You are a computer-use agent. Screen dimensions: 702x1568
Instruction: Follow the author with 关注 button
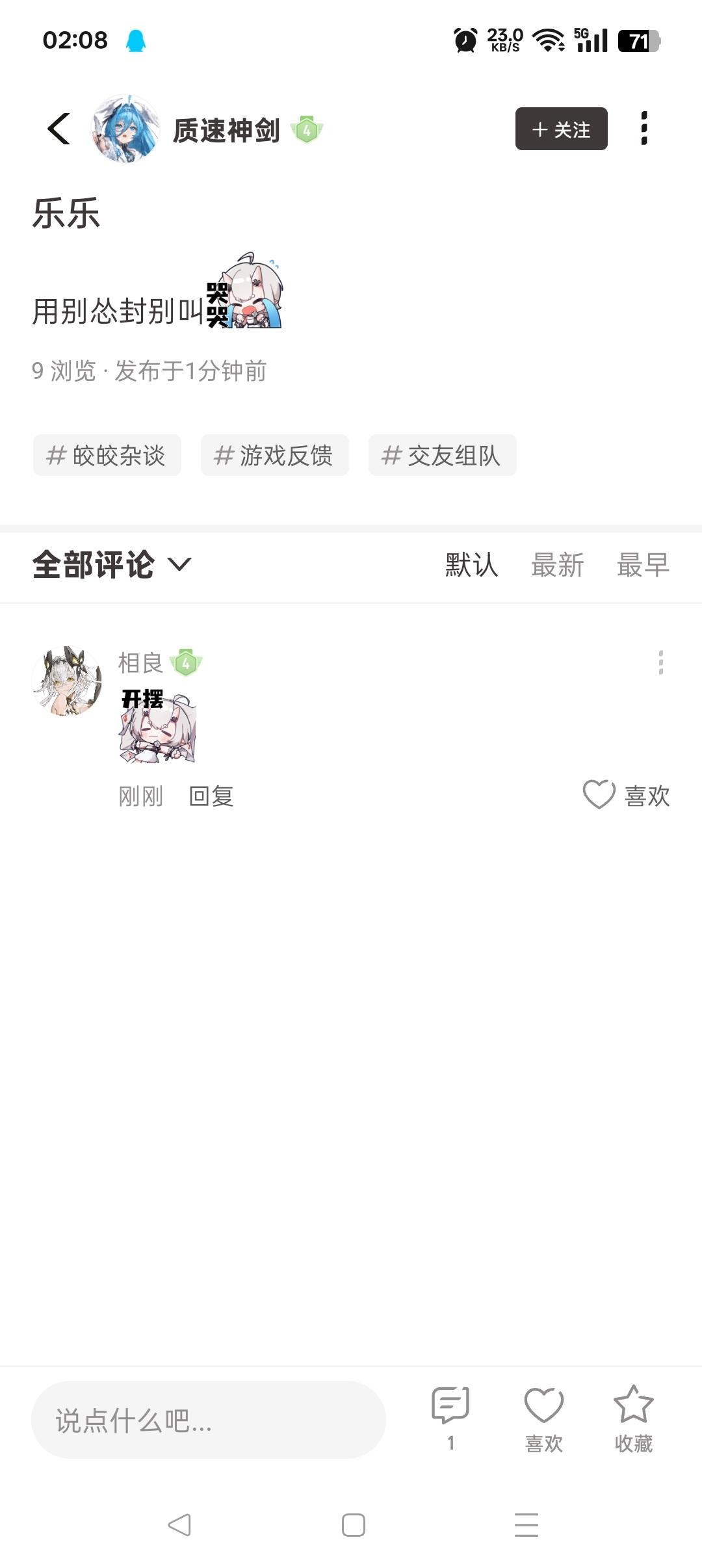click(x=561, y=129)
